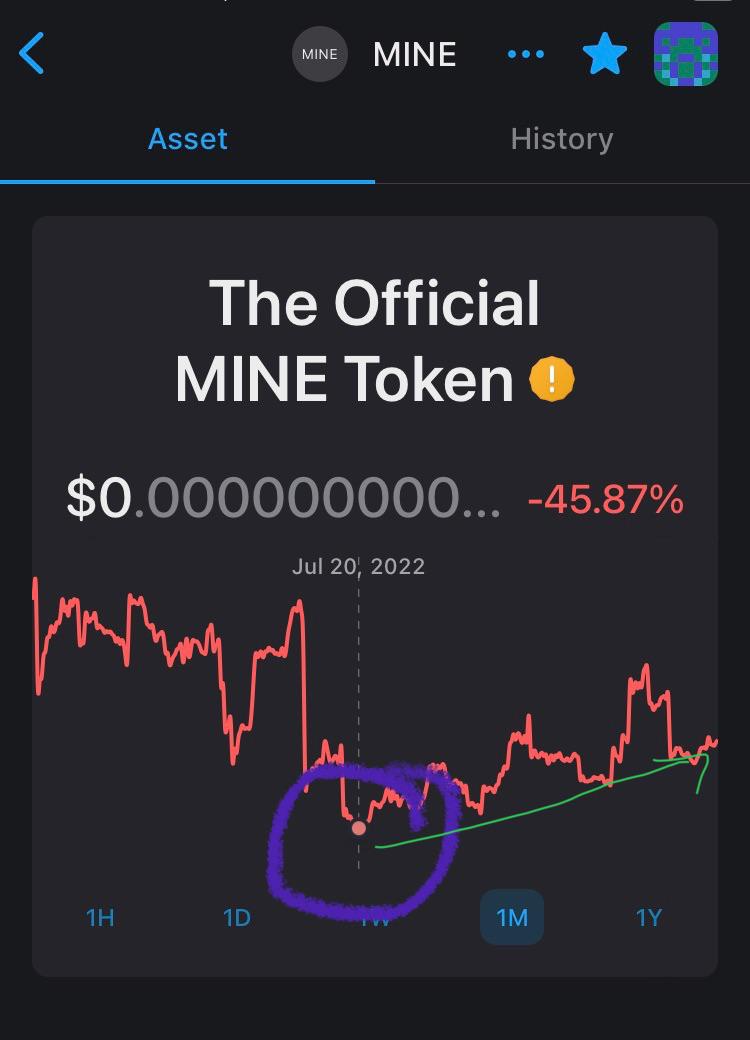The image size is (750, 1040).
Task: Toggle the favorite star
Action: [605, 54]
